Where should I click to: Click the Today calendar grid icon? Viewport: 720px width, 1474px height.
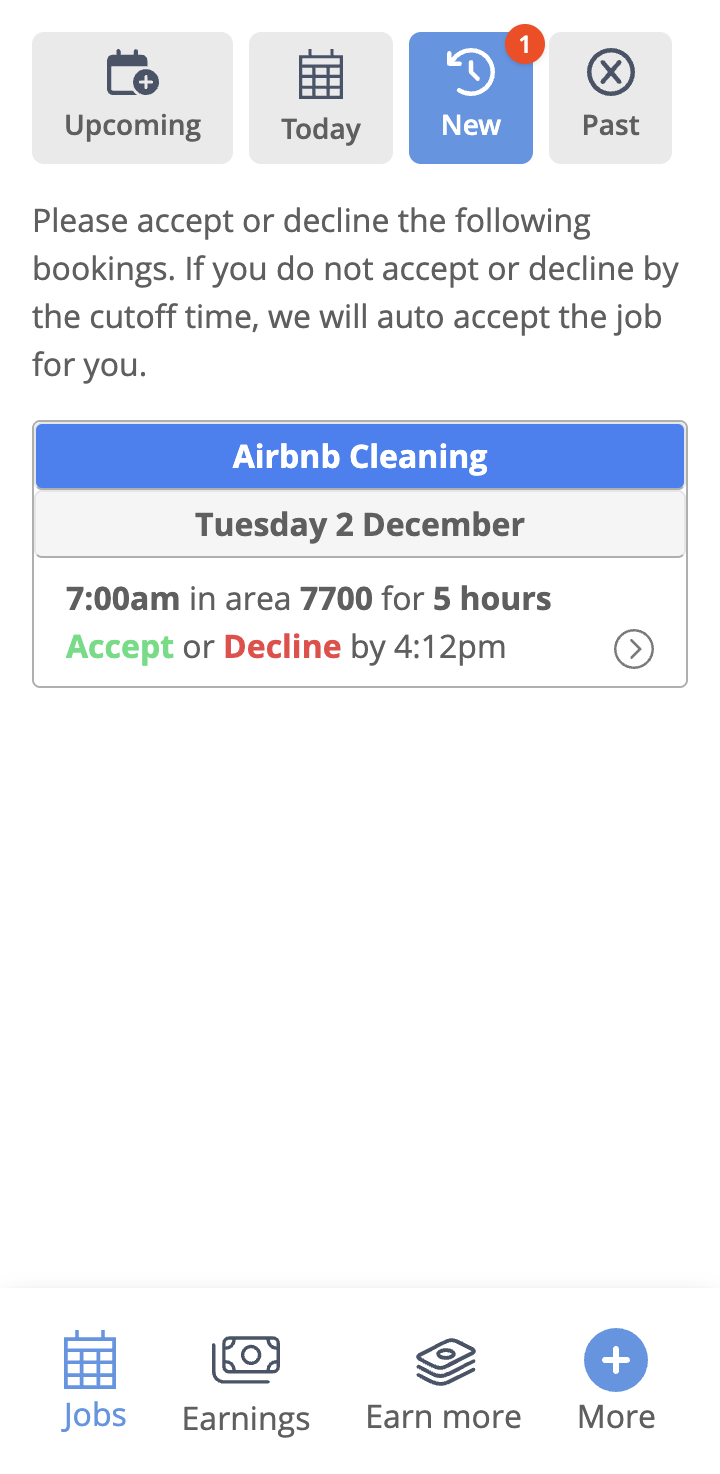click(x=320, y=73)
